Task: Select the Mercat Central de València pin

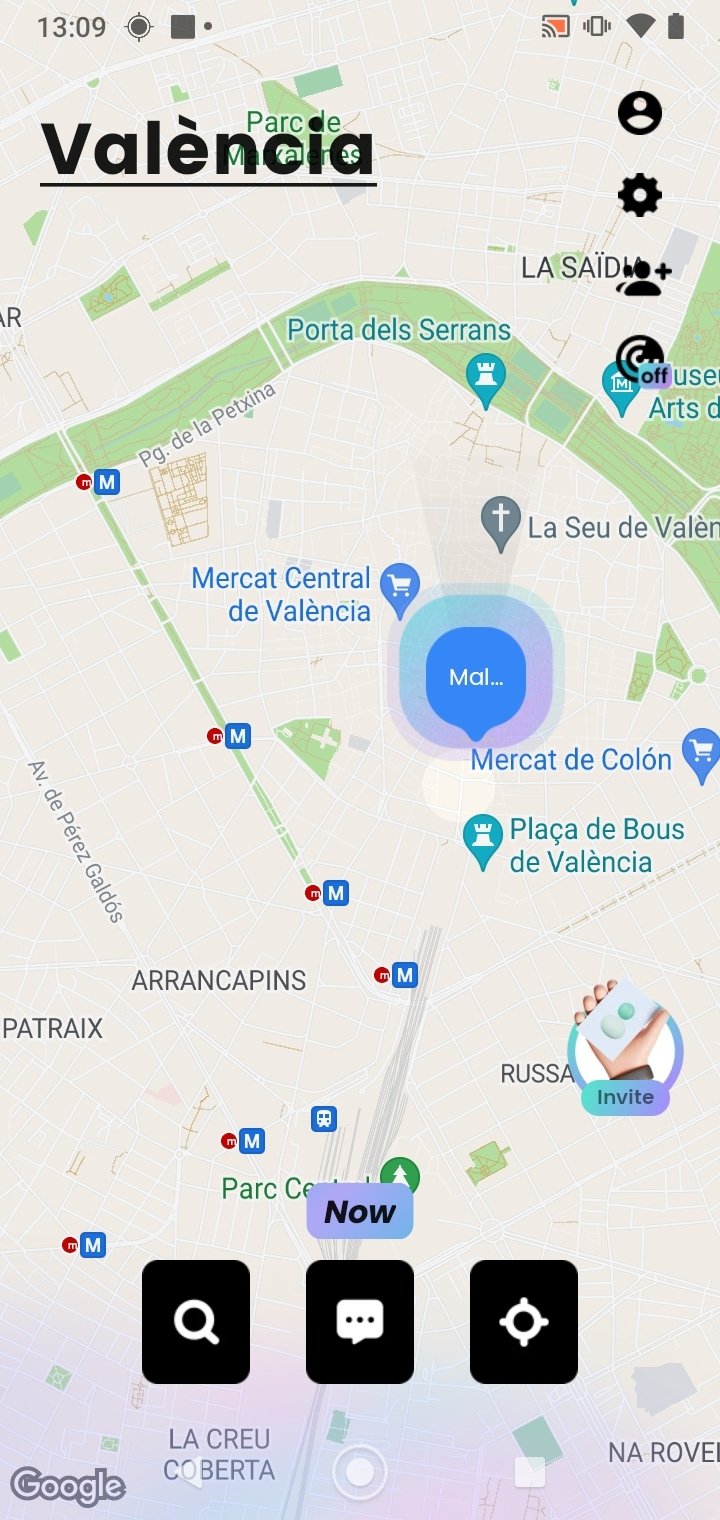Action: pyautogui.click(x=401, y=591)
